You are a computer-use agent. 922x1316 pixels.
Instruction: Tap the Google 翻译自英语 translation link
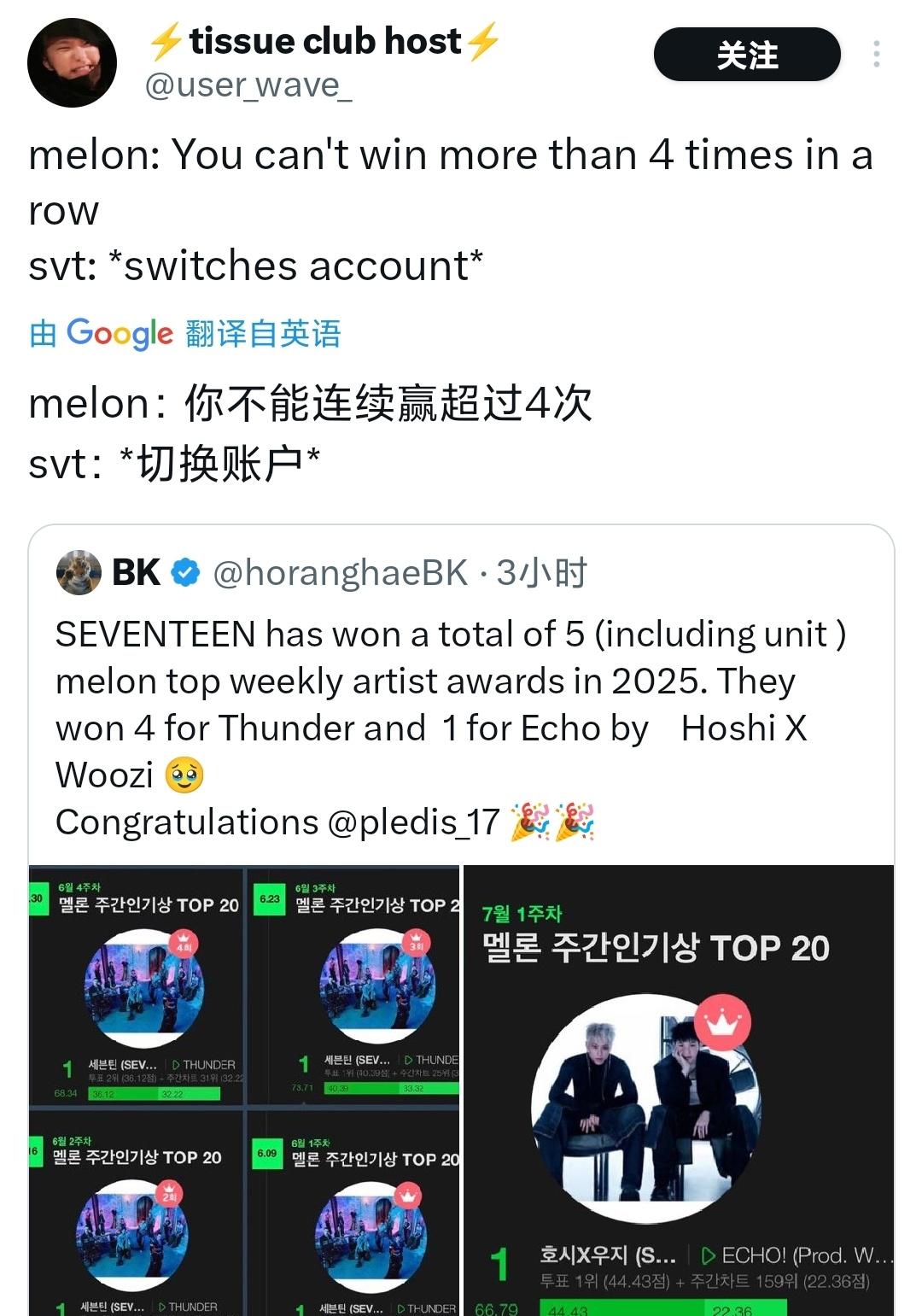coord(185,333)
